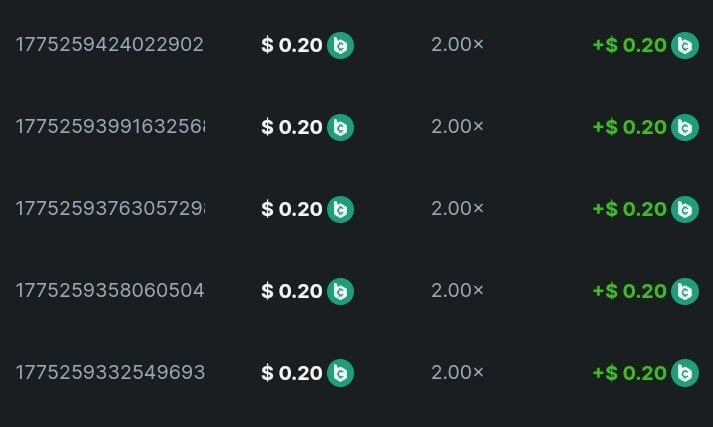Select the bet starting 1775259376305729
This screenshot has height=427, width=713.
(x=110, y=209)
